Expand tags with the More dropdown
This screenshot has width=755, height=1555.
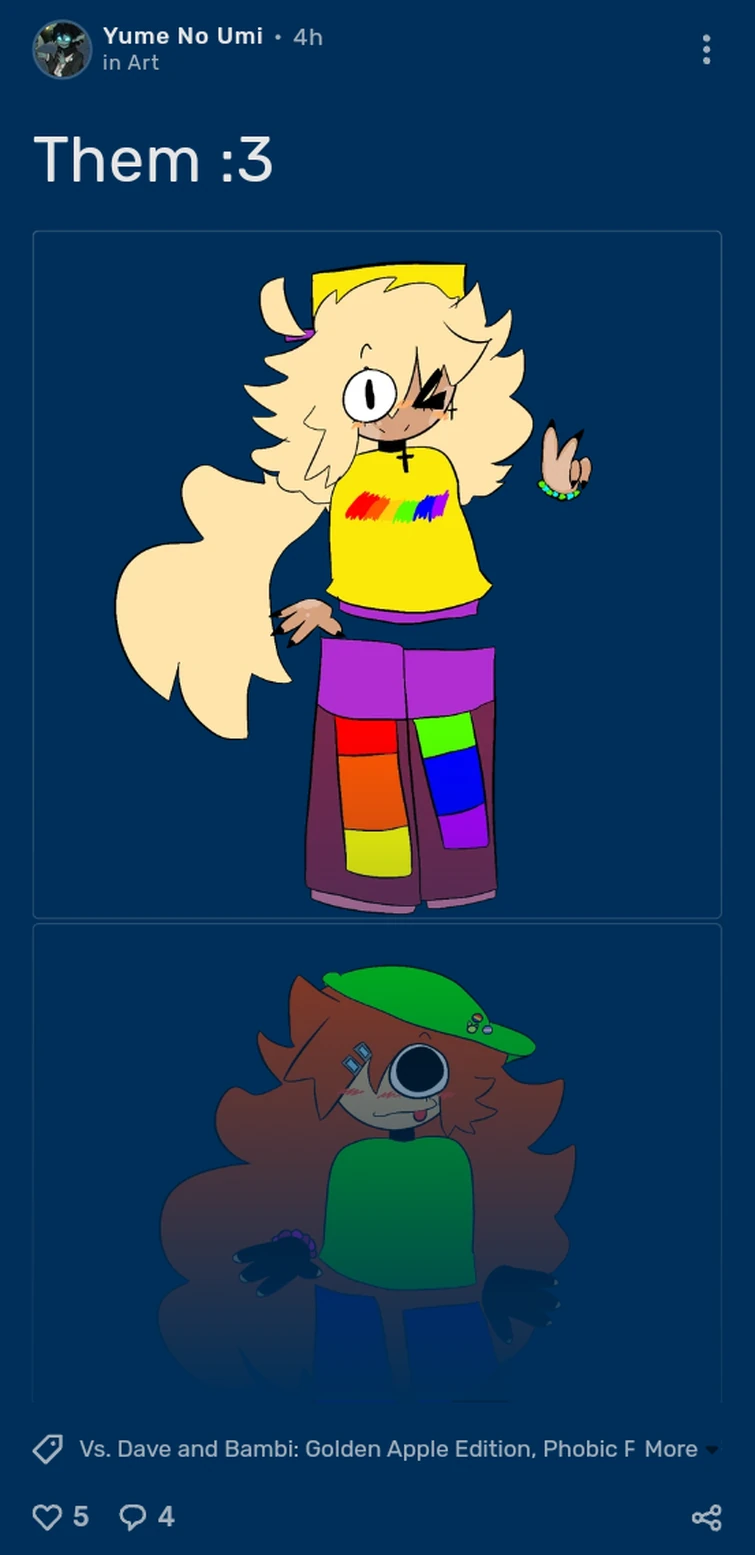coord(680,1449)
